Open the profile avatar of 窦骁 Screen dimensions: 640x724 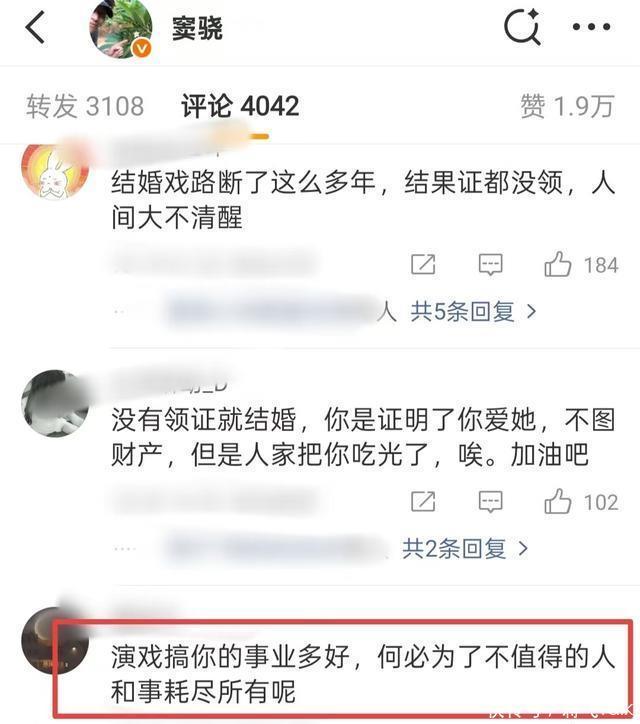[121, 28]
